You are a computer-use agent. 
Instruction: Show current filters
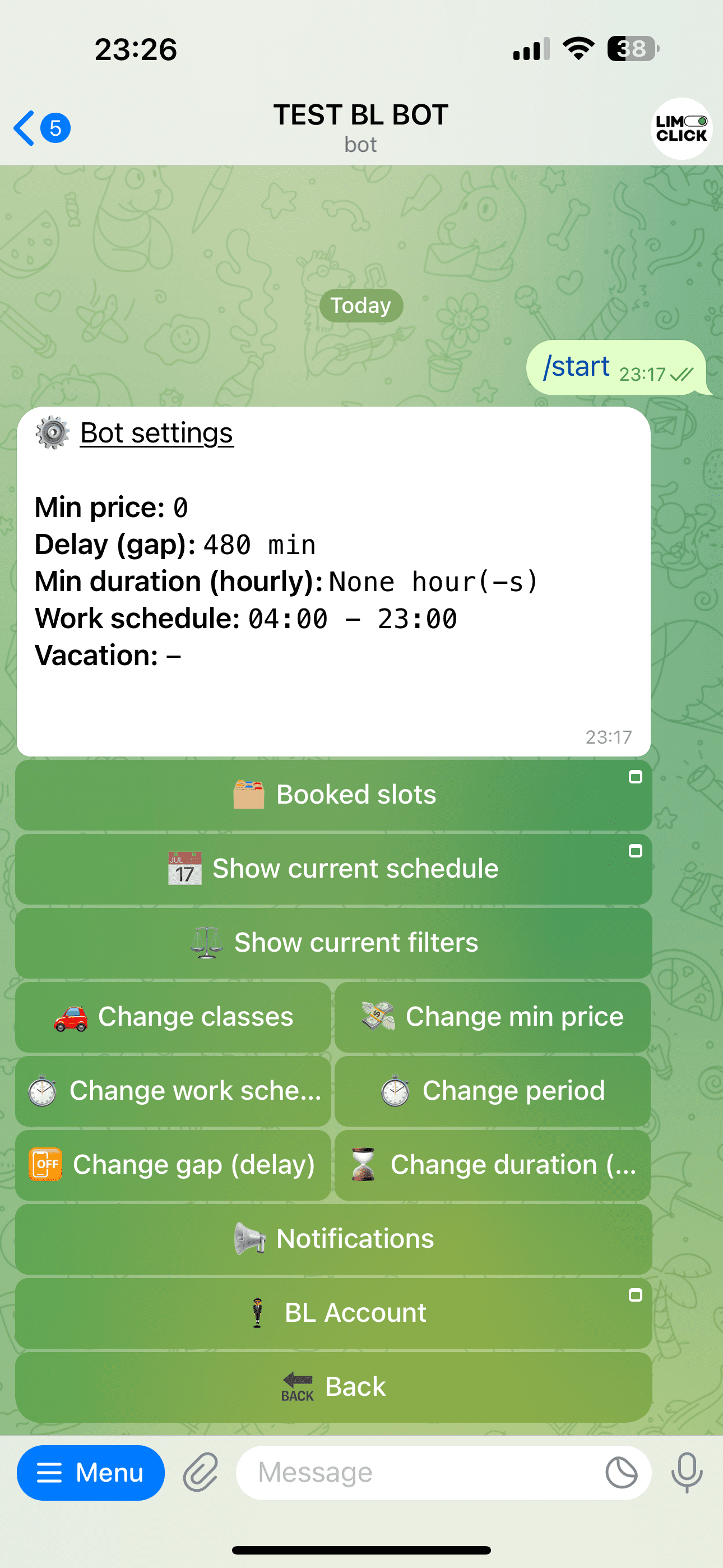pyautogui.click(x=333, y=943)
